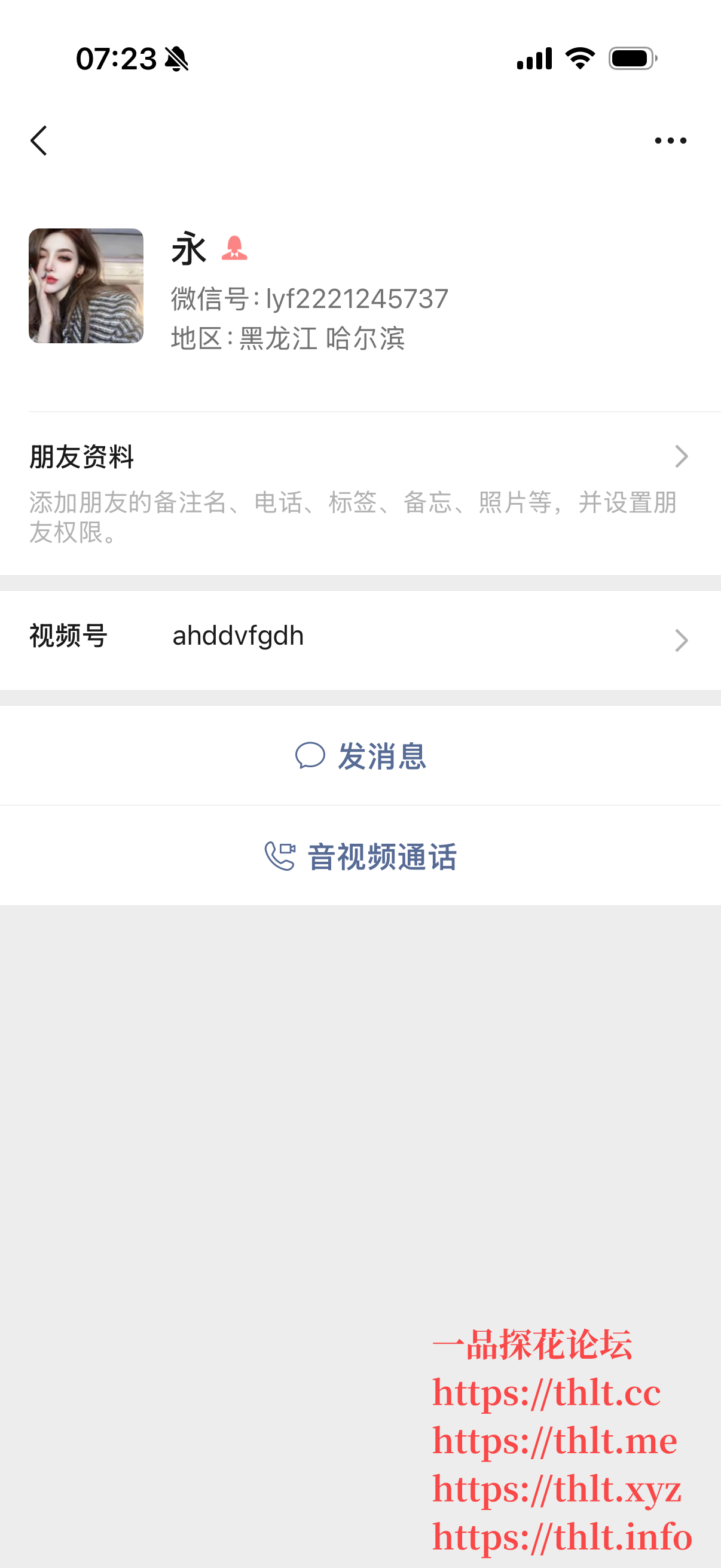Expand the 视频号 row chevron
721x1568 pixels.
[x=682, y=639]
